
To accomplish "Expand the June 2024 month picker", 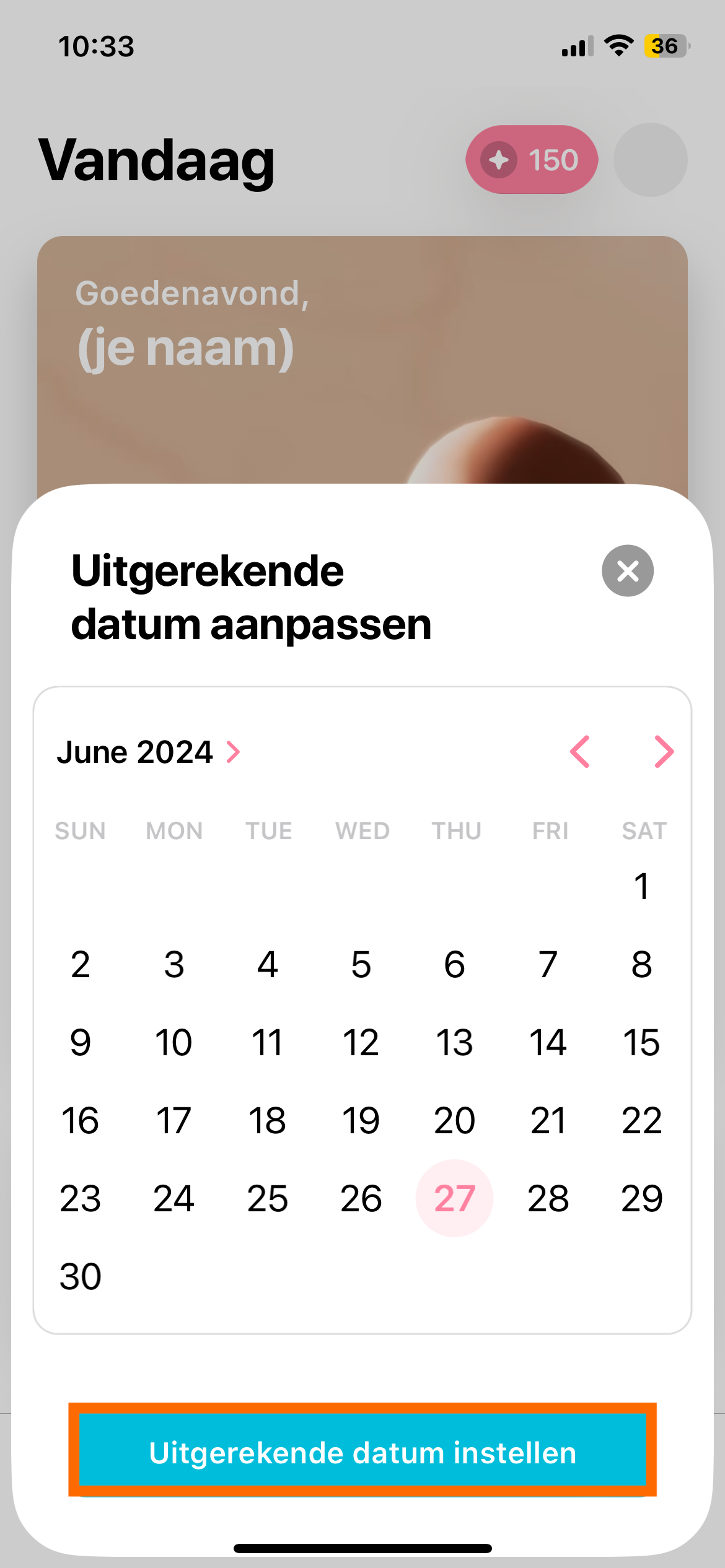I will (x=149, y=752).
